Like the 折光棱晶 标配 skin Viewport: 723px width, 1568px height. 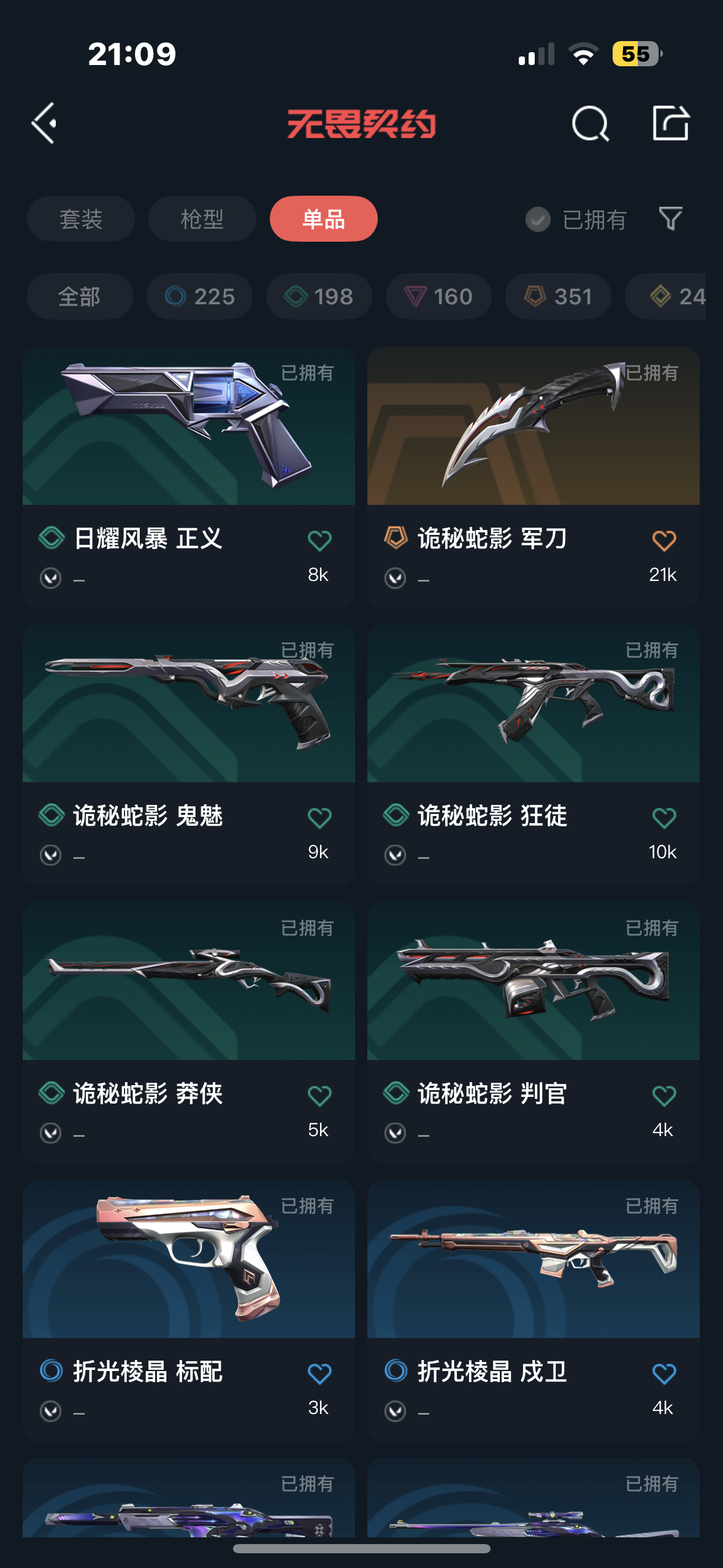pyautogui.click(x=319, y=1374)
